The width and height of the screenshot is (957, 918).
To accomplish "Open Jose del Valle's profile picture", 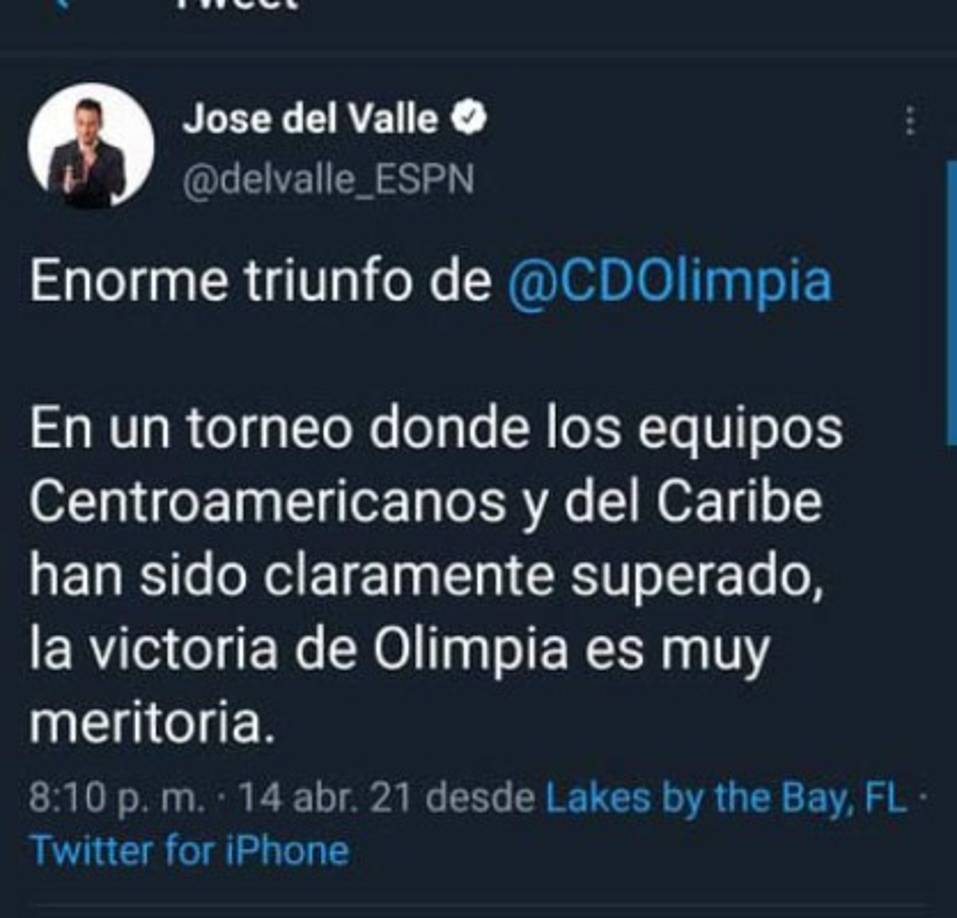I will pos(91,146).
